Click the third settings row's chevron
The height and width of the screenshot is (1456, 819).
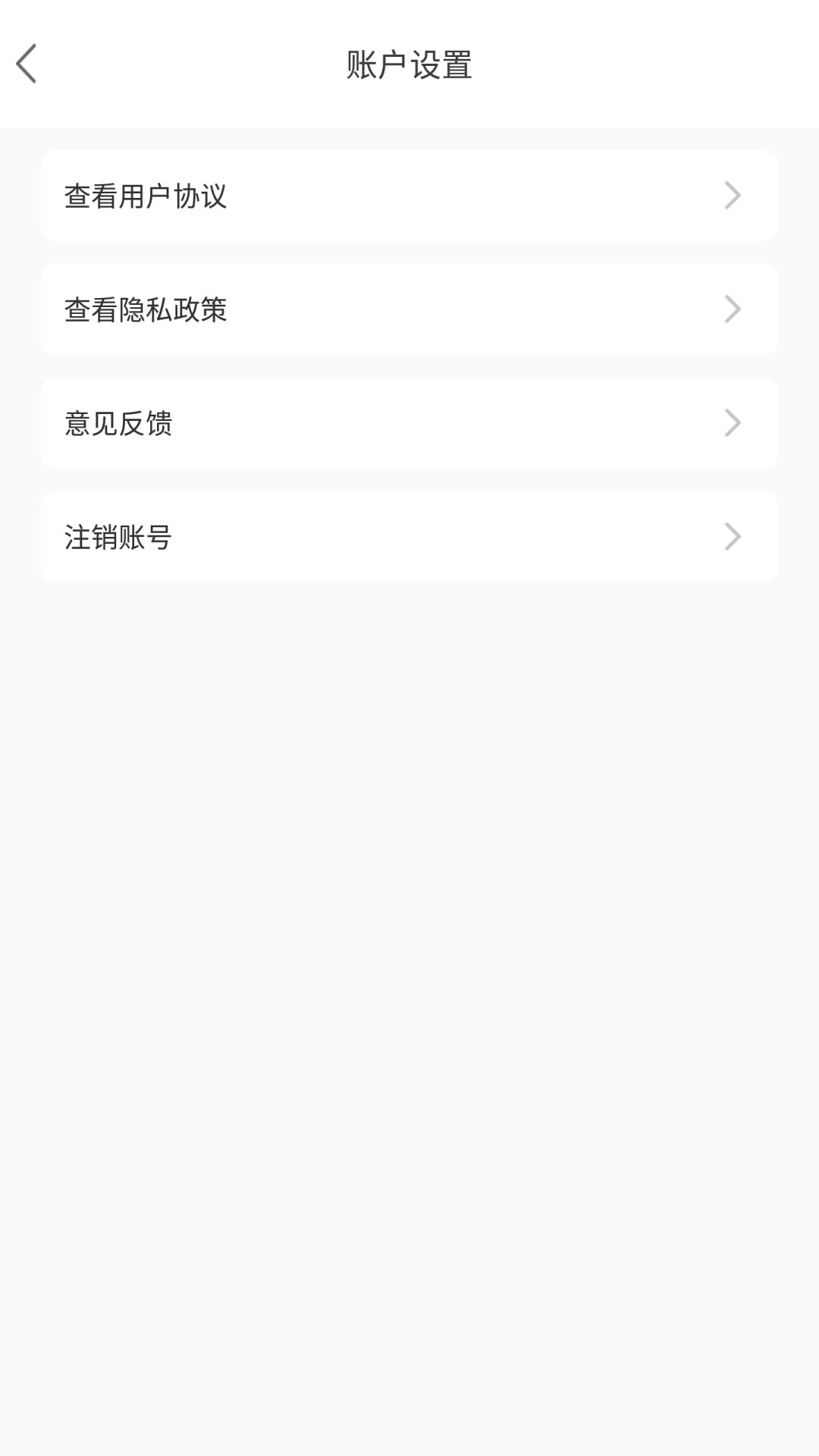pos(732,422)
